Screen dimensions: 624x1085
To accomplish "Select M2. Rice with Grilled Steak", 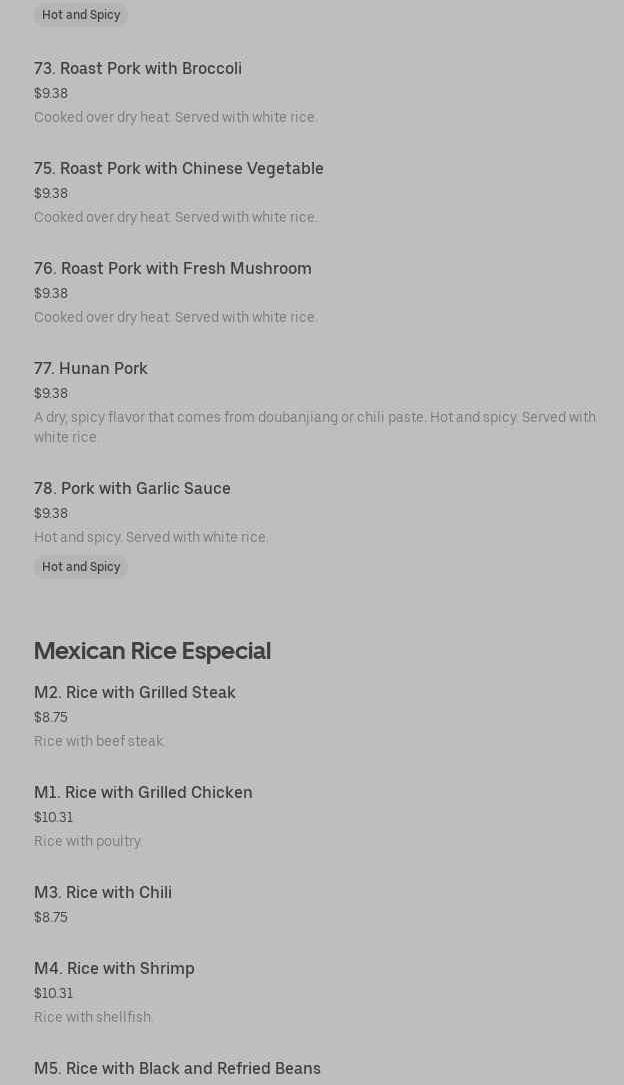I will 135,693.
